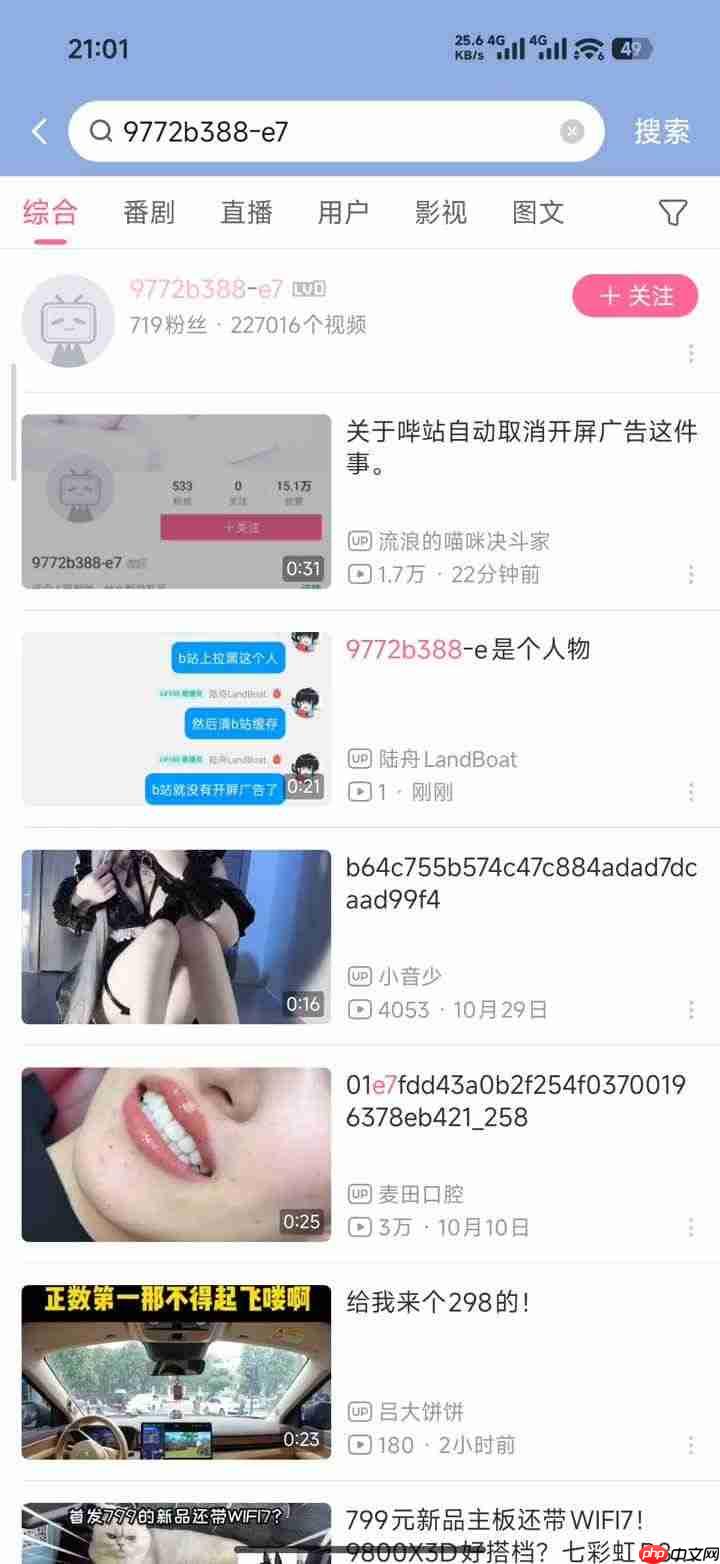
Task: Tap the search magnifier icon in the search bar
Action: tap(103, 131)
